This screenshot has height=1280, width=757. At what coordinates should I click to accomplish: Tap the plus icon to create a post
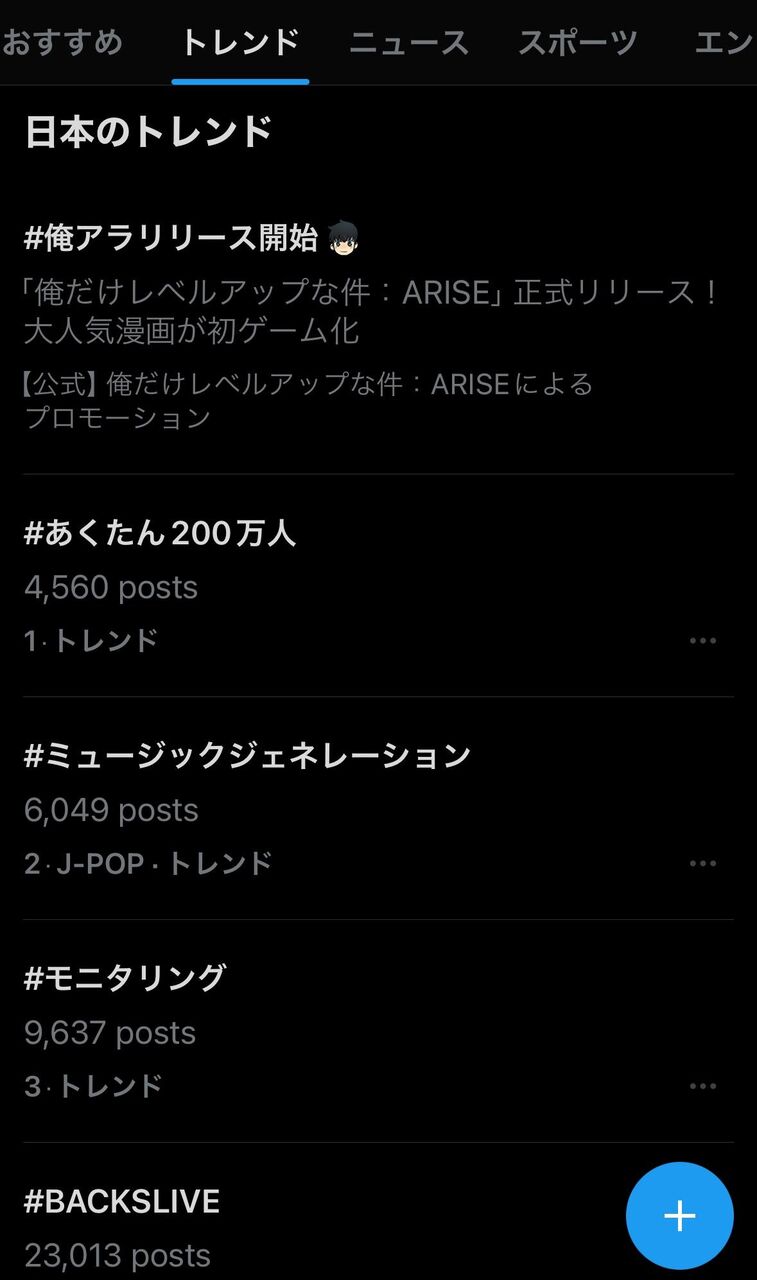680,1215
